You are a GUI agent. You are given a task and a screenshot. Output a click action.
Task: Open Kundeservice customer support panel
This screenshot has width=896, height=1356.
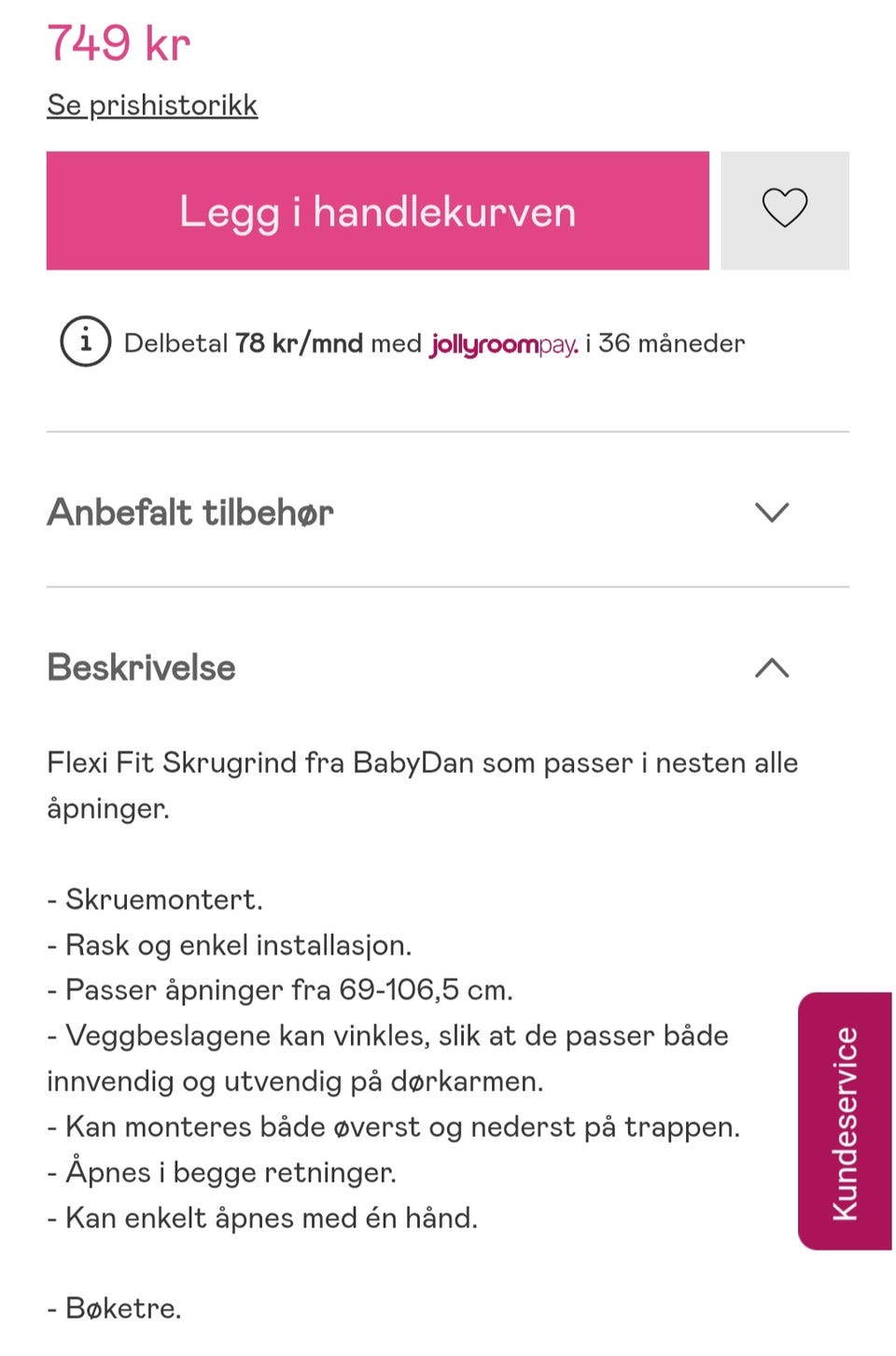[x=845, y=1121]
